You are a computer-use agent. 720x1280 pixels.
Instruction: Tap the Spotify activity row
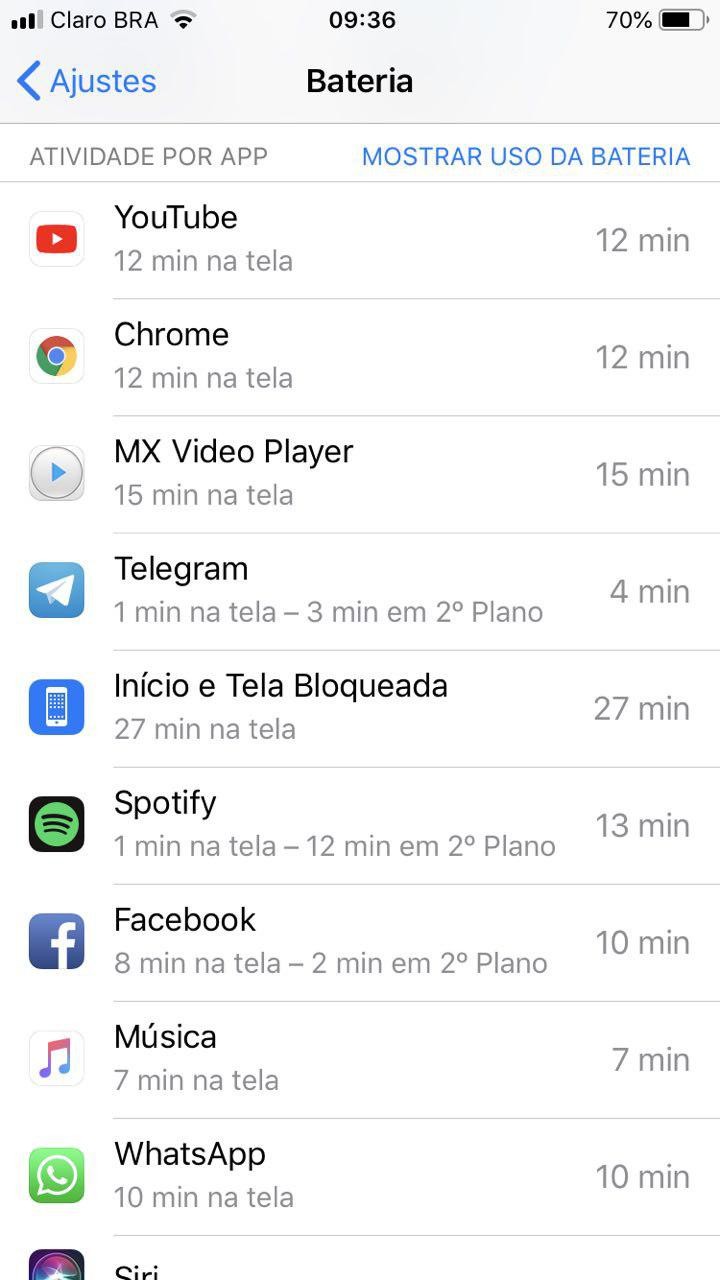(x=360, y=825)
